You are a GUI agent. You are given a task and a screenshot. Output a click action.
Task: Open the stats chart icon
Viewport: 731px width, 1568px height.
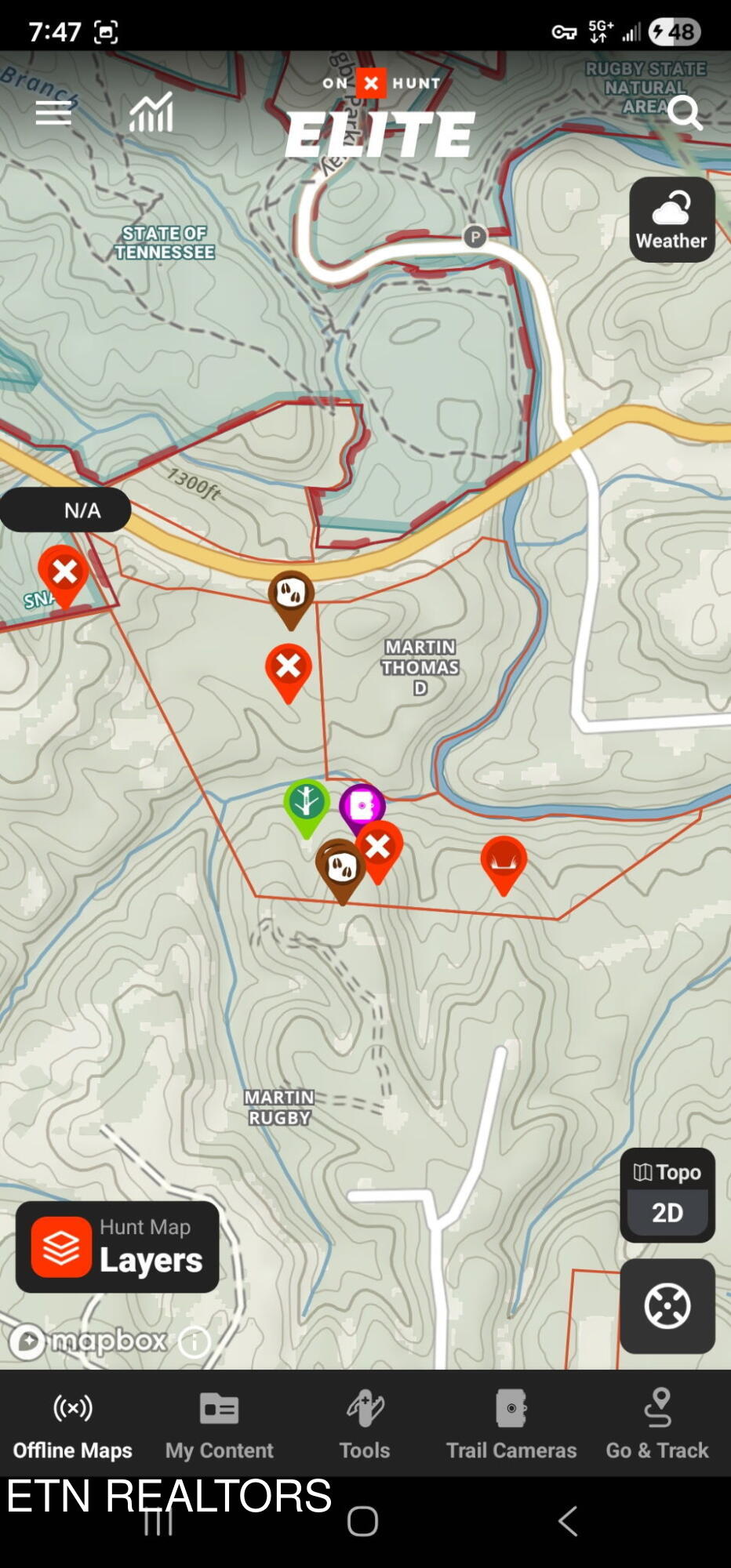click(151, 112)
